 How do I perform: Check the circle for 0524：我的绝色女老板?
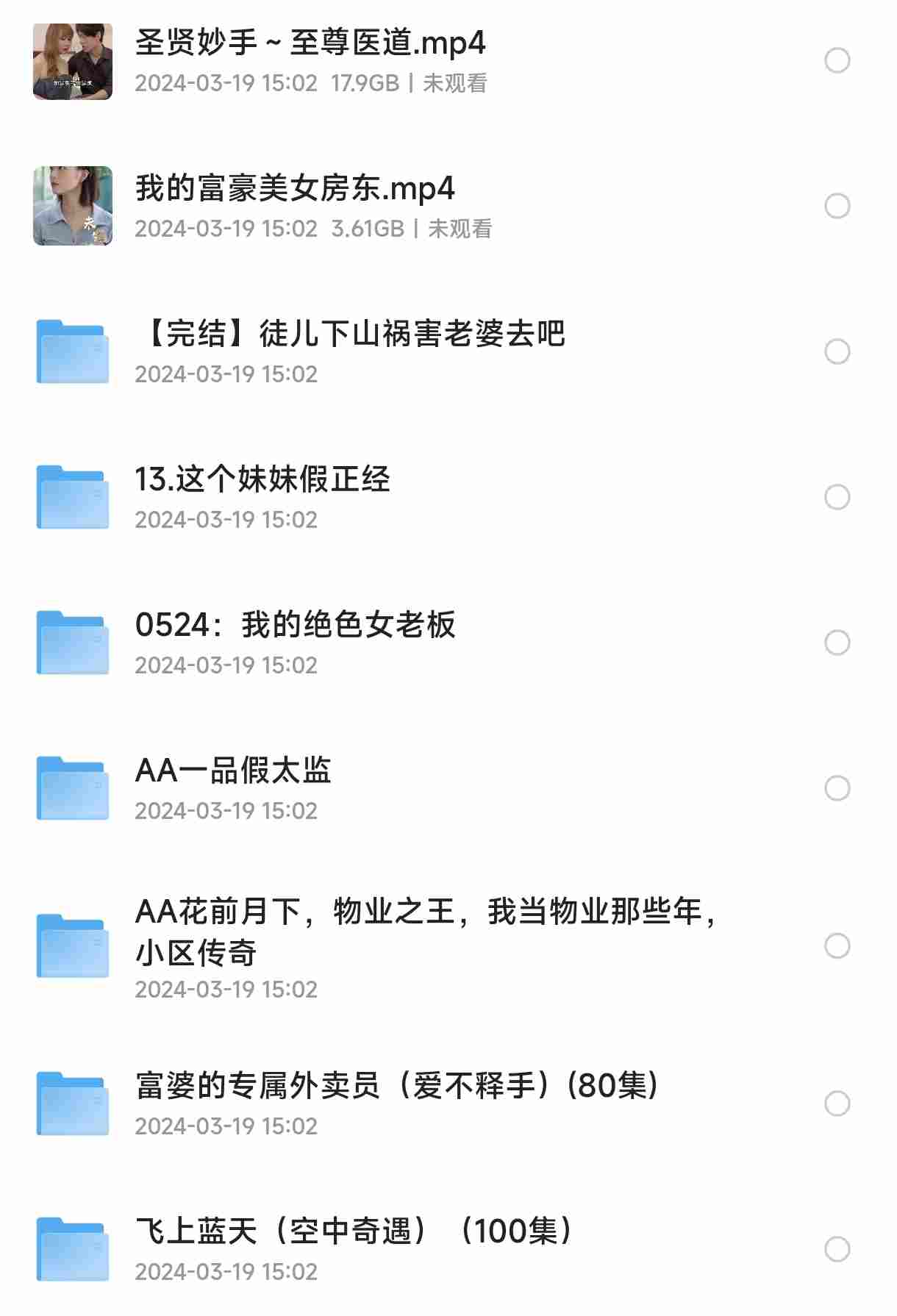pyautogui.click(x=837, y=643)
